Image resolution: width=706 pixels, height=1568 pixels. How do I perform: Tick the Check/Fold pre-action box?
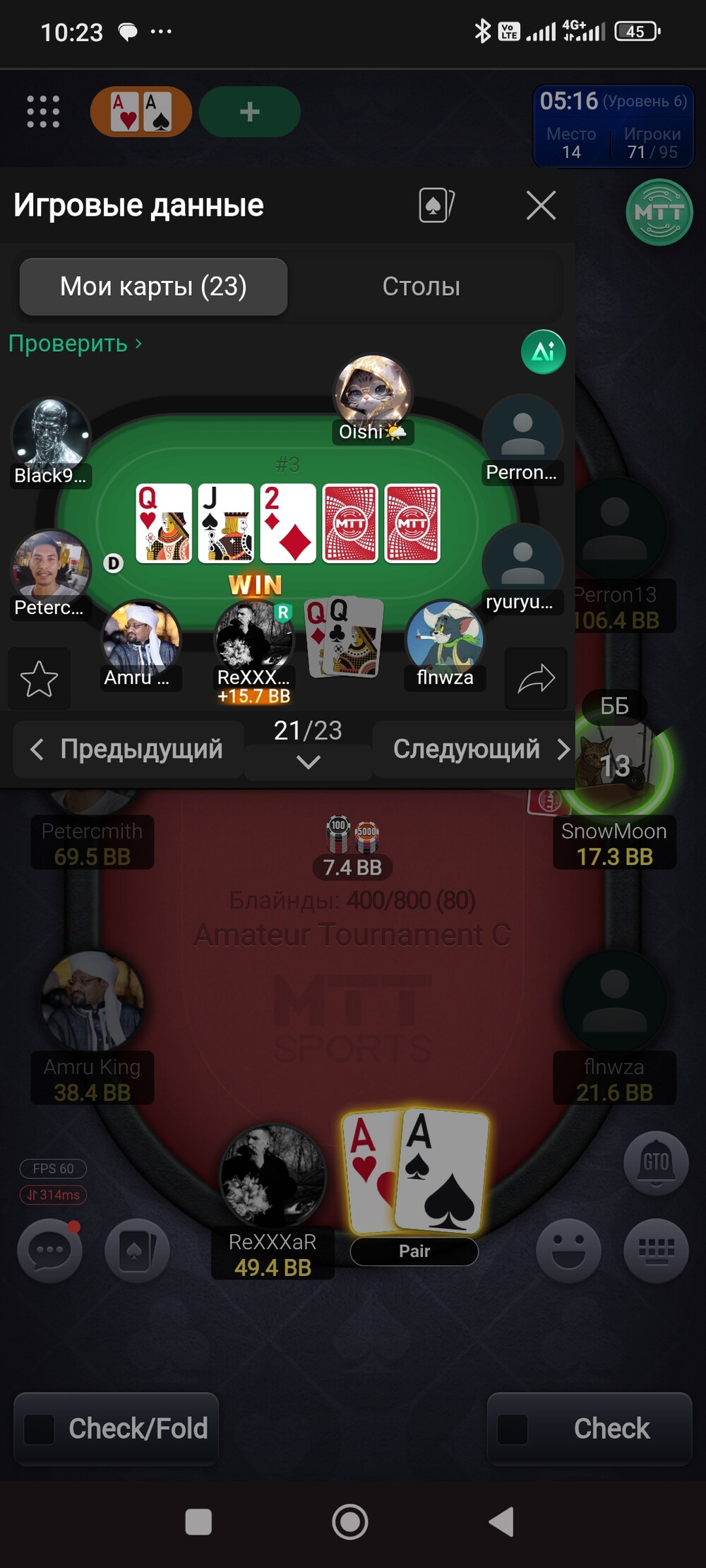pyautogui.click(x=40, y=1429)
